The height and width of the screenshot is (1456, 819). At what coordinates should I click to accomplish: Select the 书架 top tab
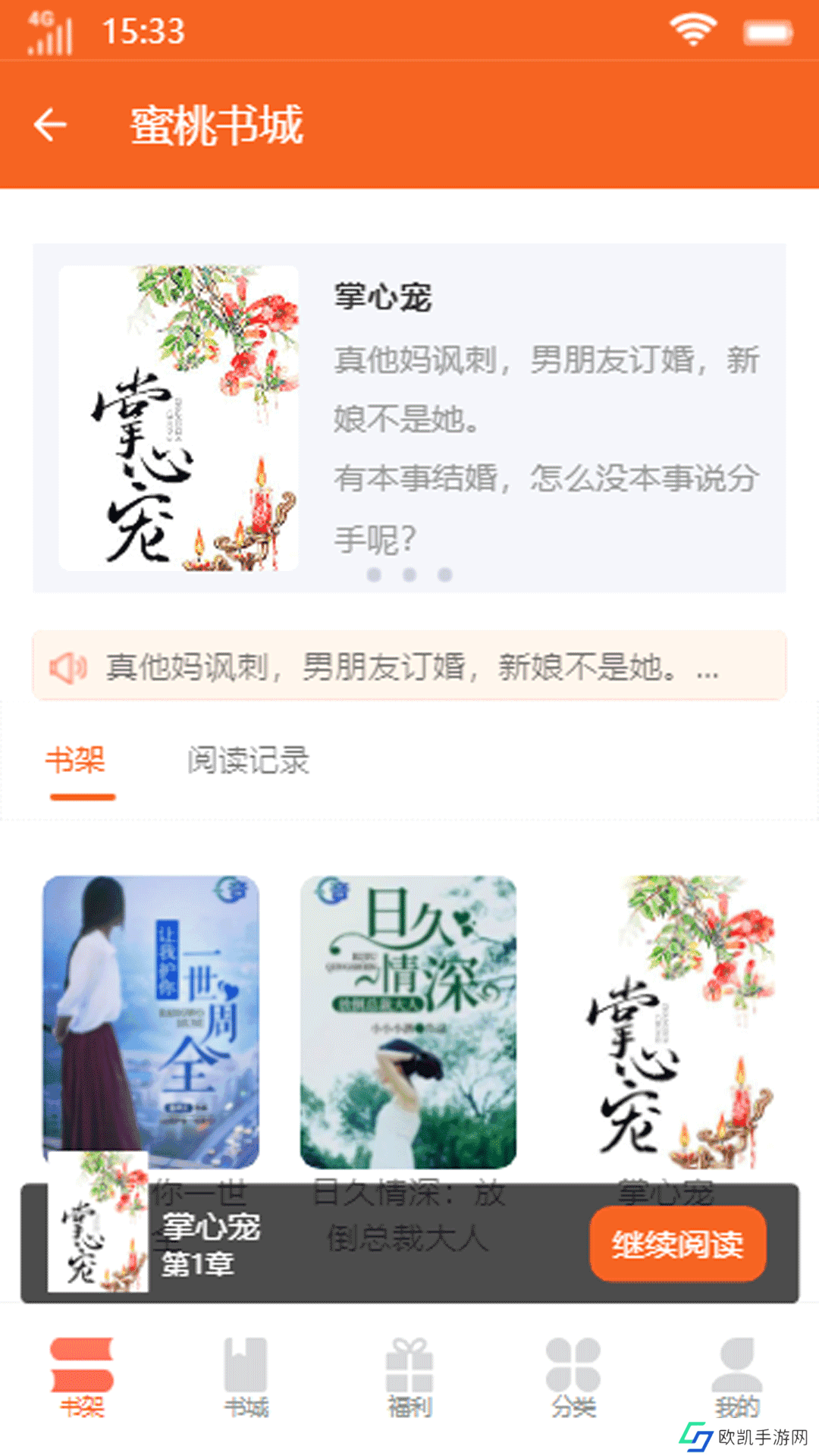76,760
